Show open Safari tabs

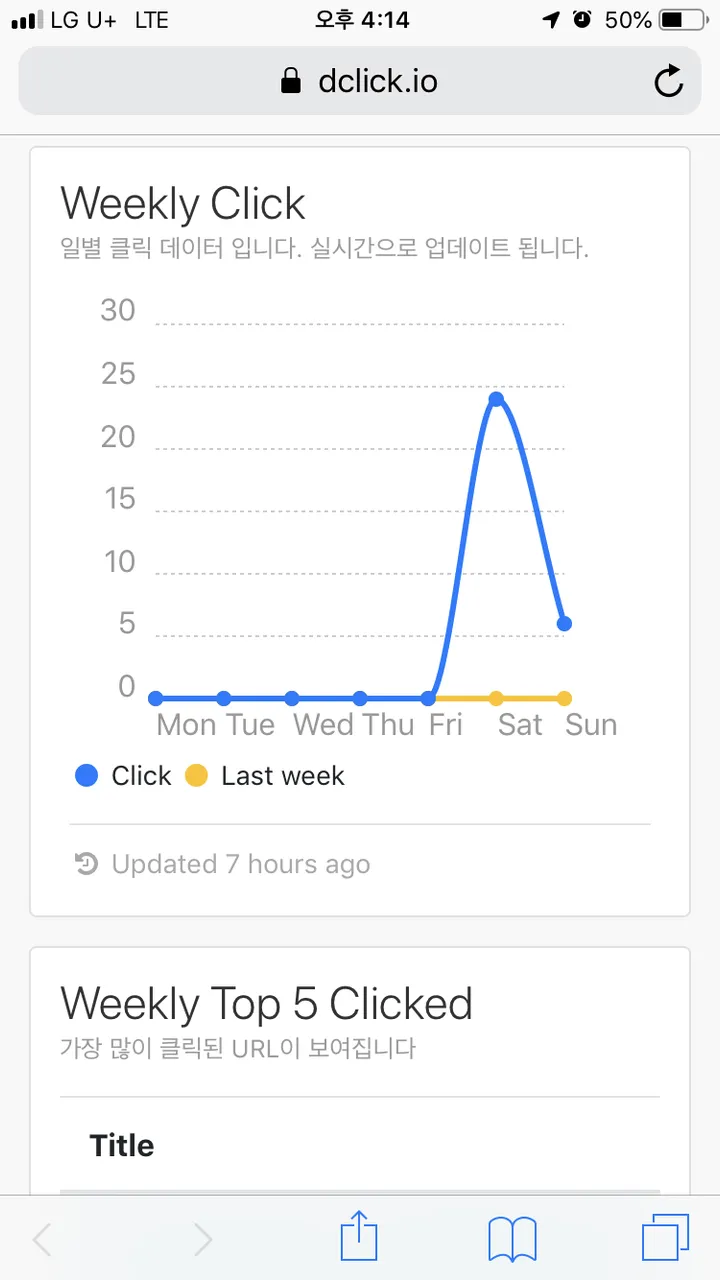tap(665, 1239)
